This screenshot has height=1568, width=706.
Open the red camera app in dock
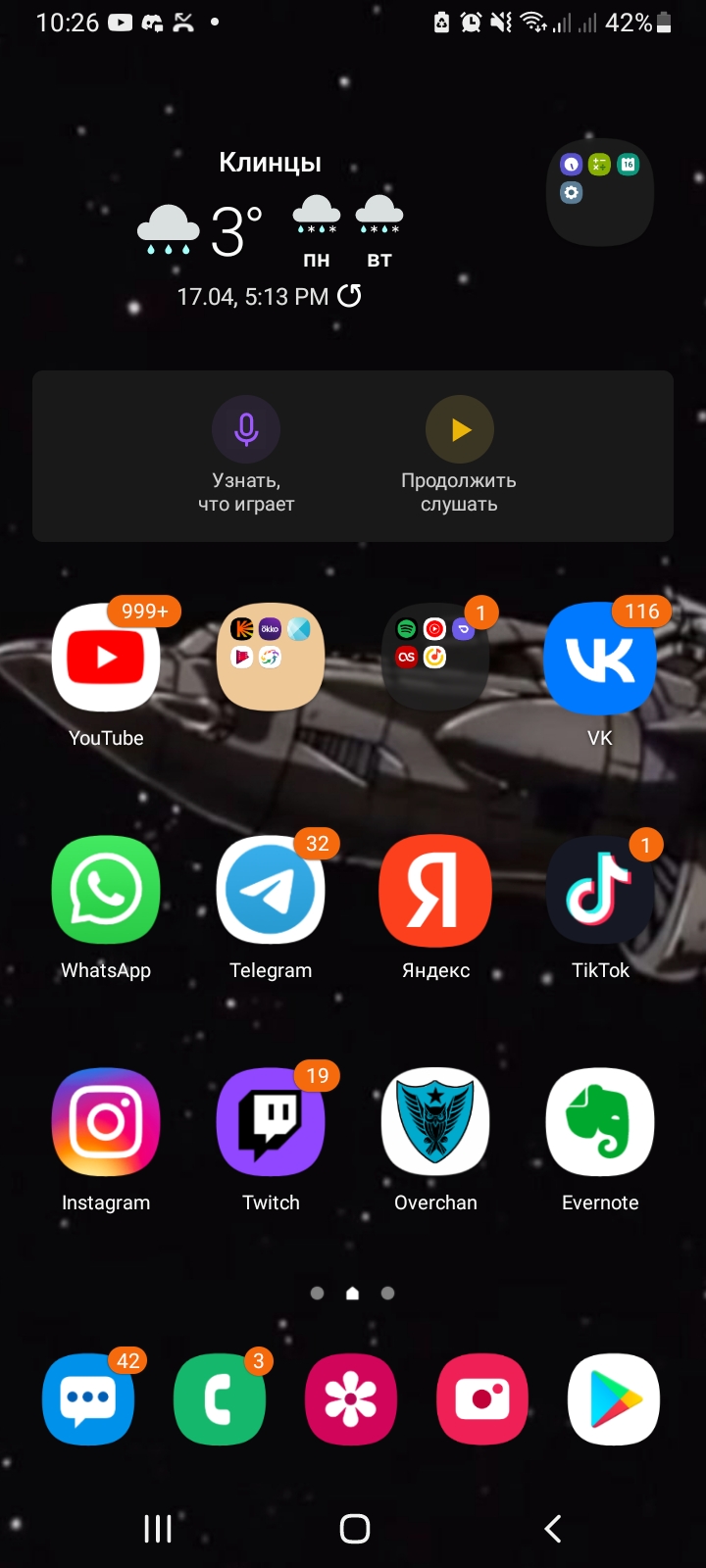(482, 1399)
